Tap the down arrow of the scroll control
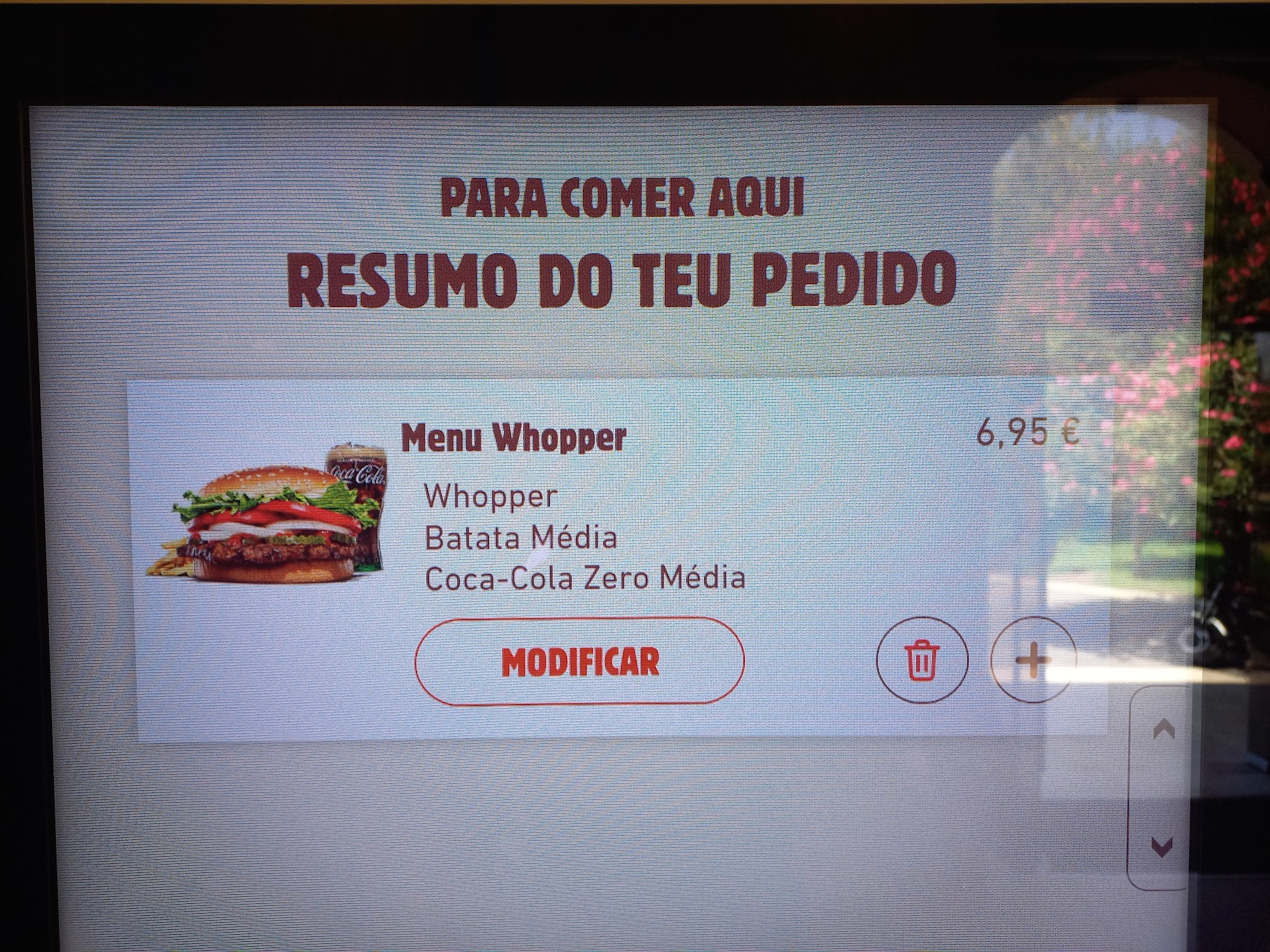This screenshot has width=1270, height=952. coord(1161,846)
